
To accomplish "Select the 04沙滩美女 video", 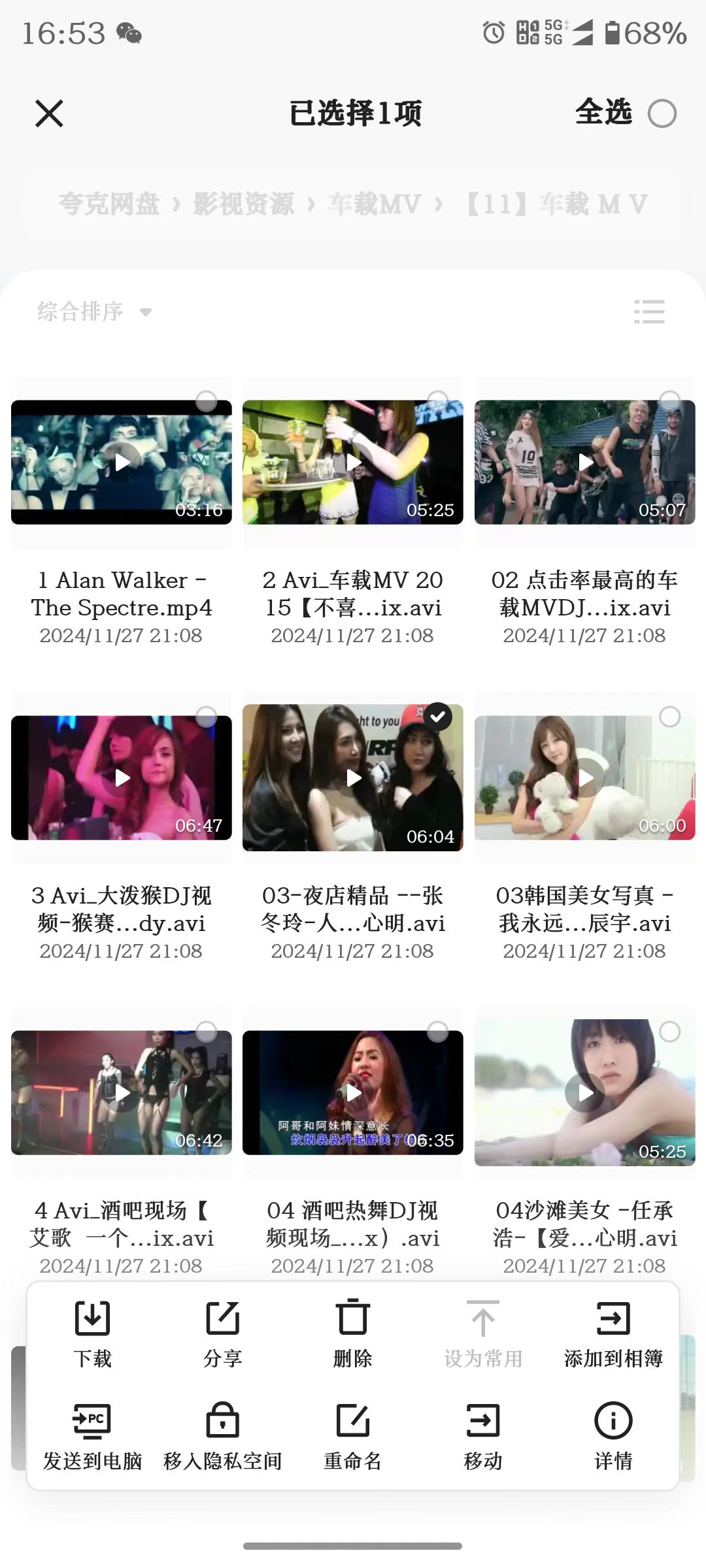I will click(669, 1032).
